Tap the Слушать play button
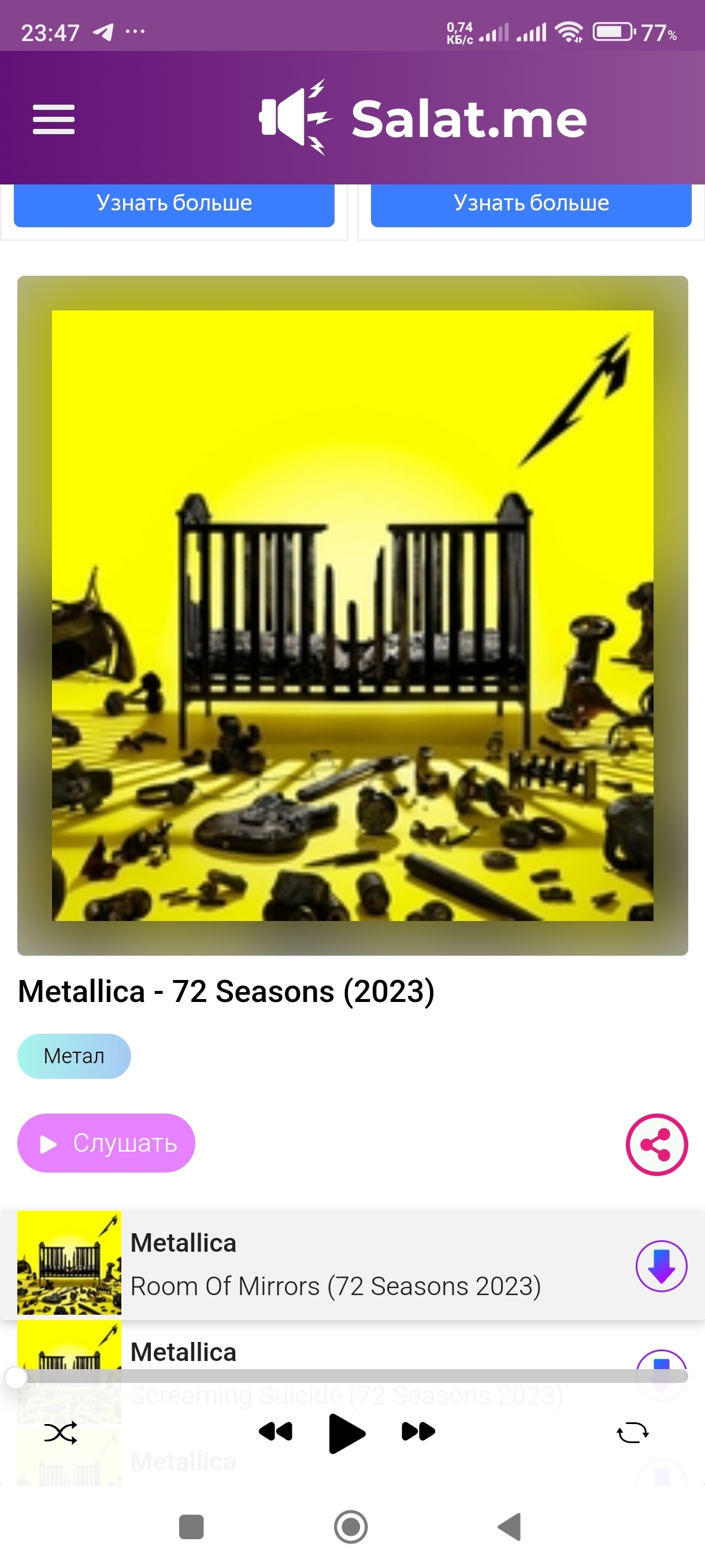Image resolution: width=705 pixels, height=1568 pixels. pos(106,1143)
